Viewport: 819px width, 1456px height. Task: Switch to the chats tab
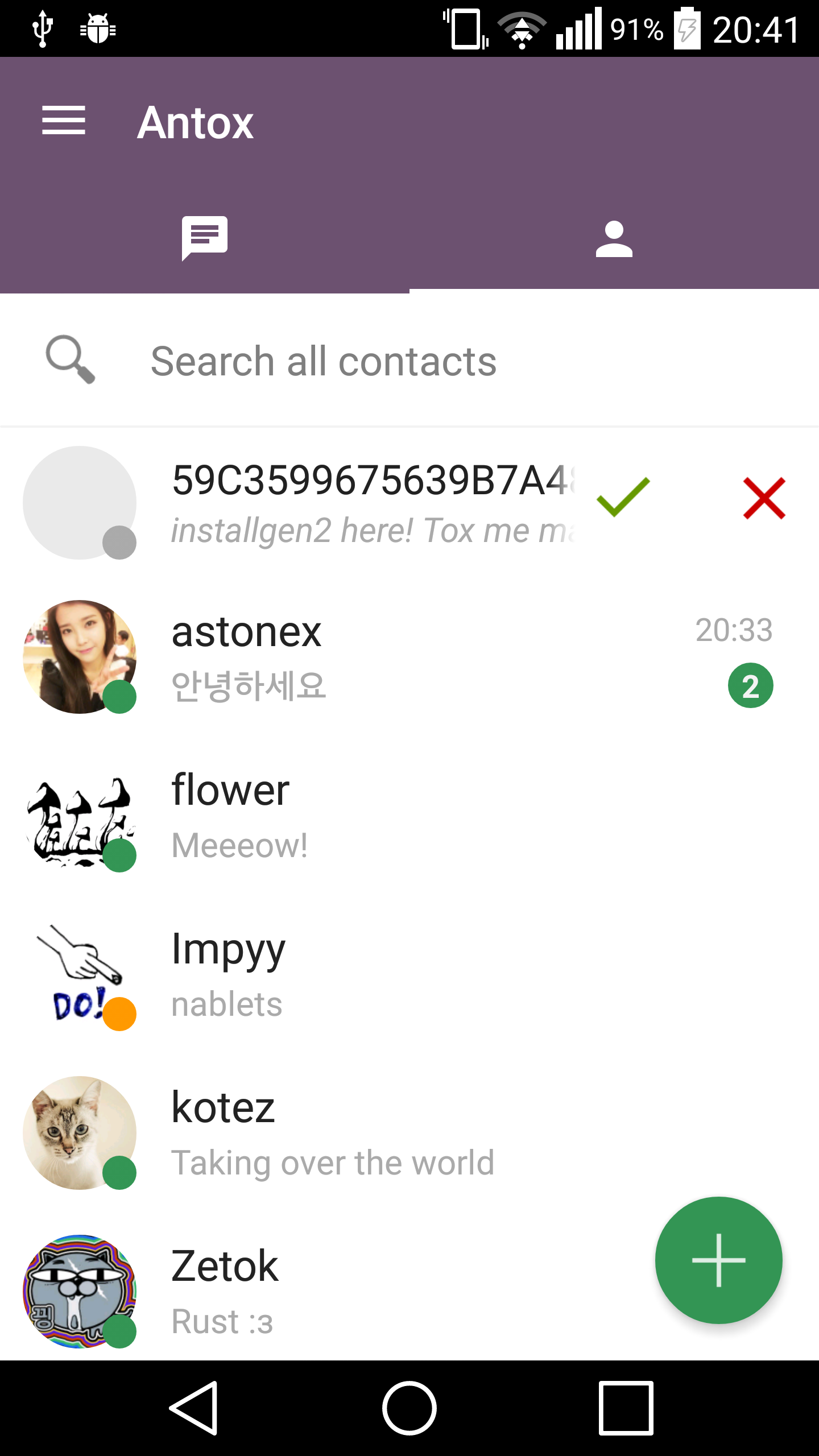point(205,238)
